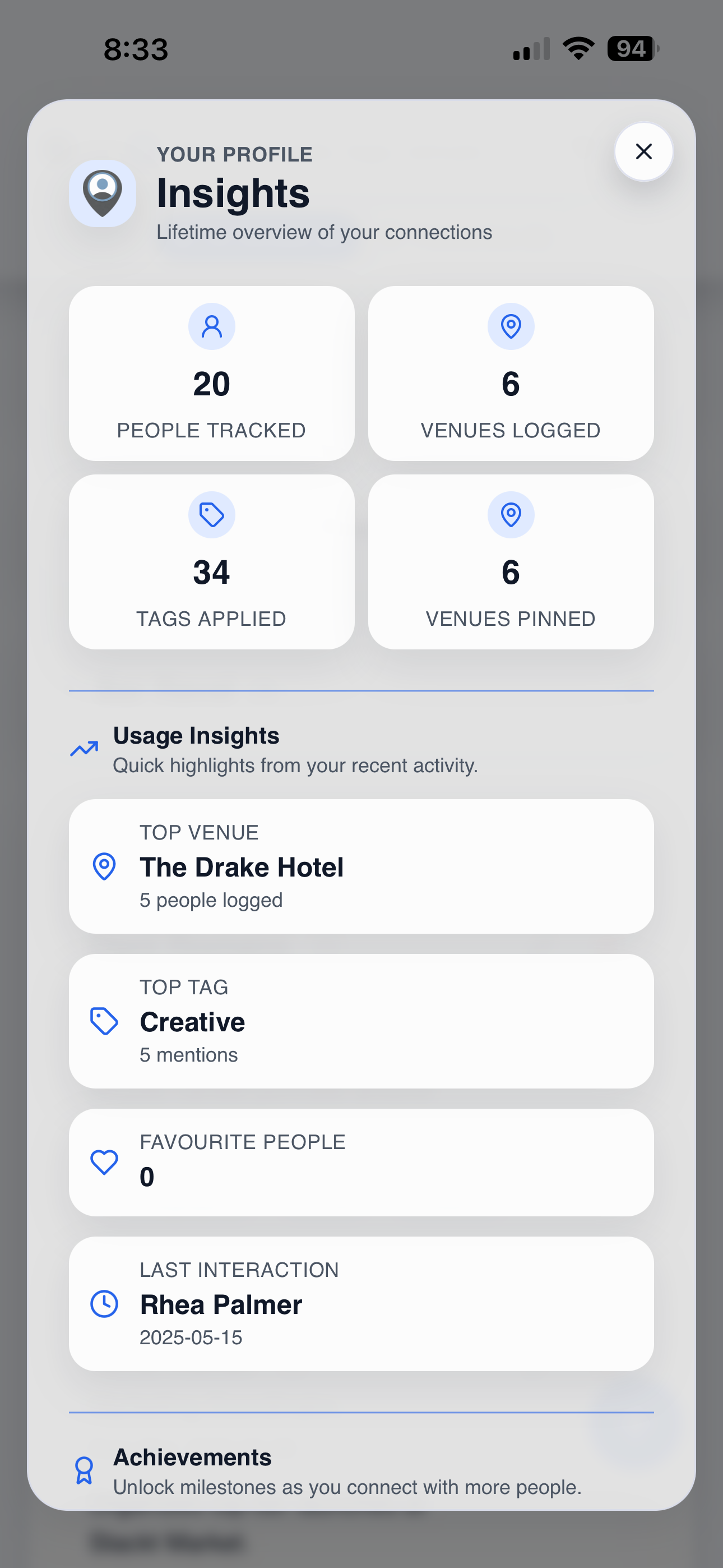Click the map pin icon on Venues Logged

(x=511, y=326)
